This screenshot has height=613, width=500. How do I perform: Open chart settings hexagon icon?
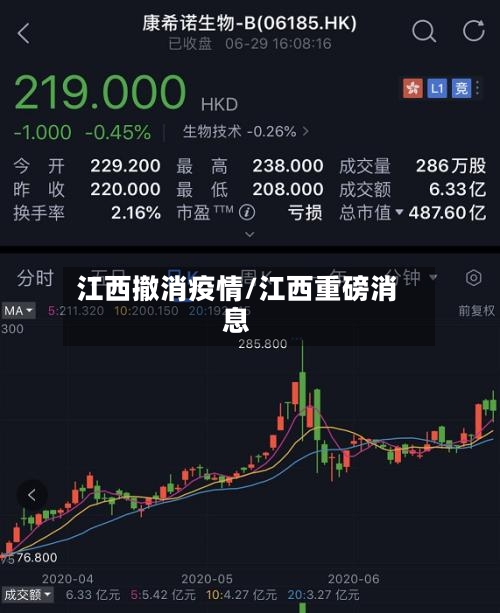coord(473,278)
